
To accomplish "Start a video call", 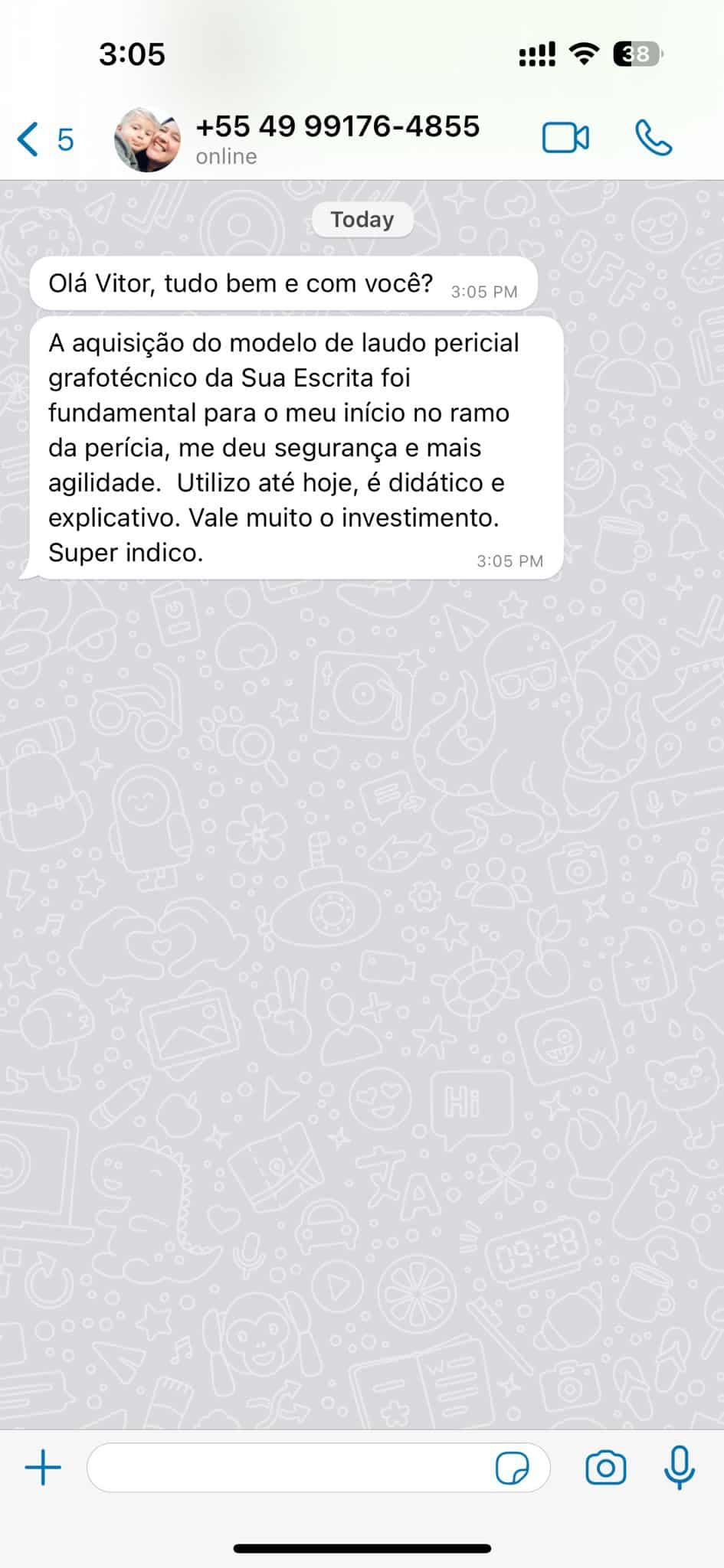I will click(565, 139).
